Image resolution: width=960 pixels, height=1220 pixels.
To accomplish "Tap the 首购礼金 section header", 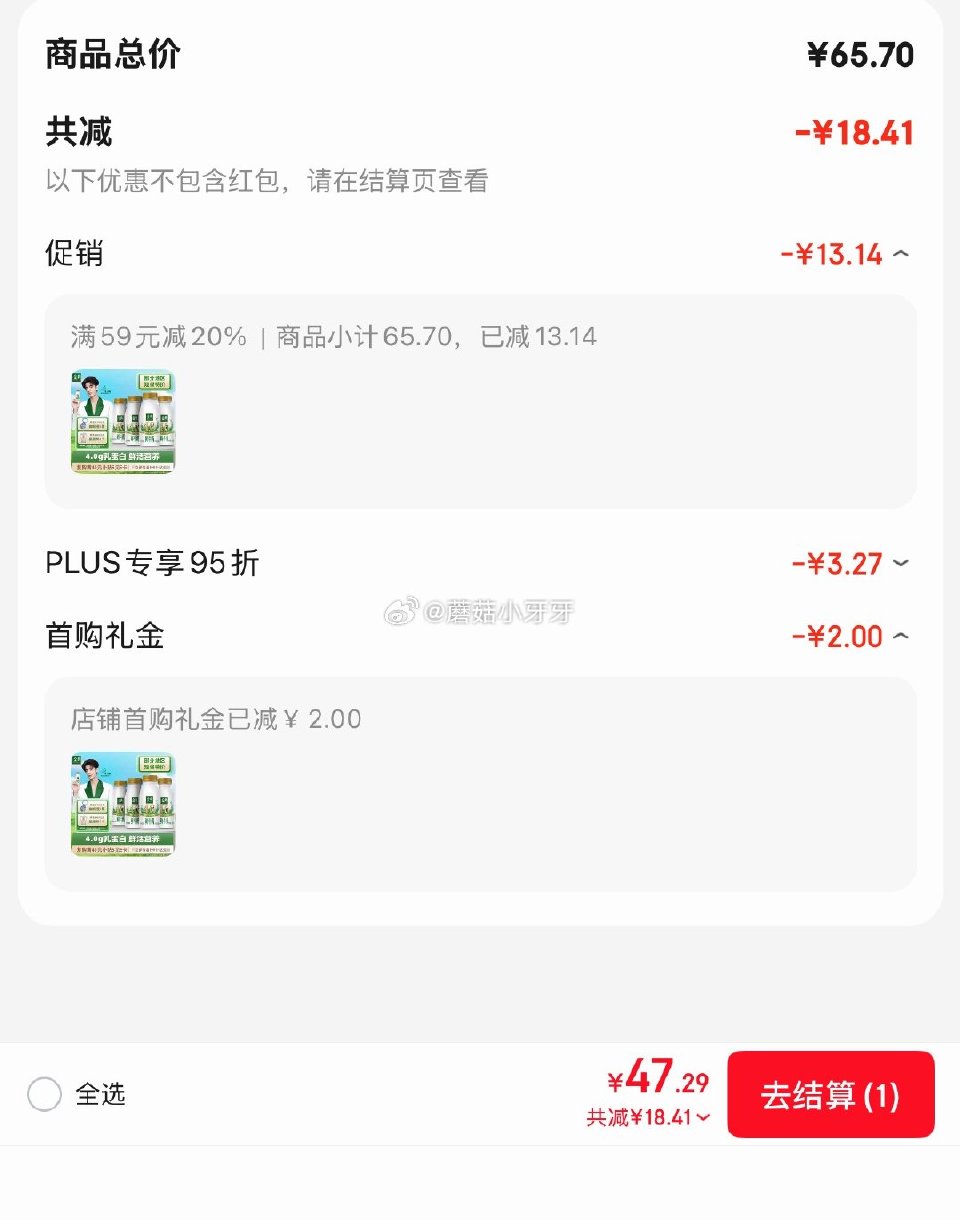I will 103,636.
